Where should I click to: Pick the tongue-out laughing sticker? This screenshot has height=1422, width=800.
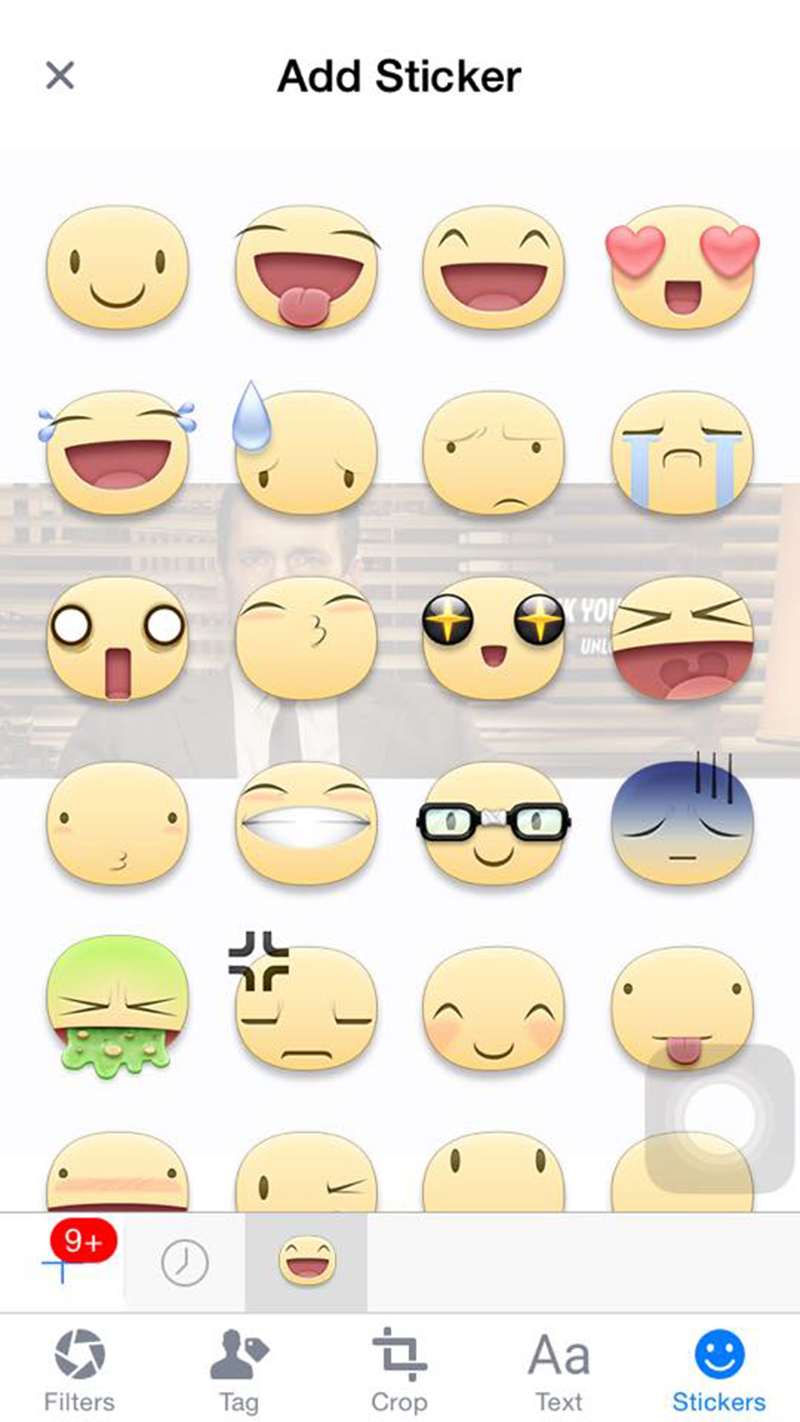(306, 267)
